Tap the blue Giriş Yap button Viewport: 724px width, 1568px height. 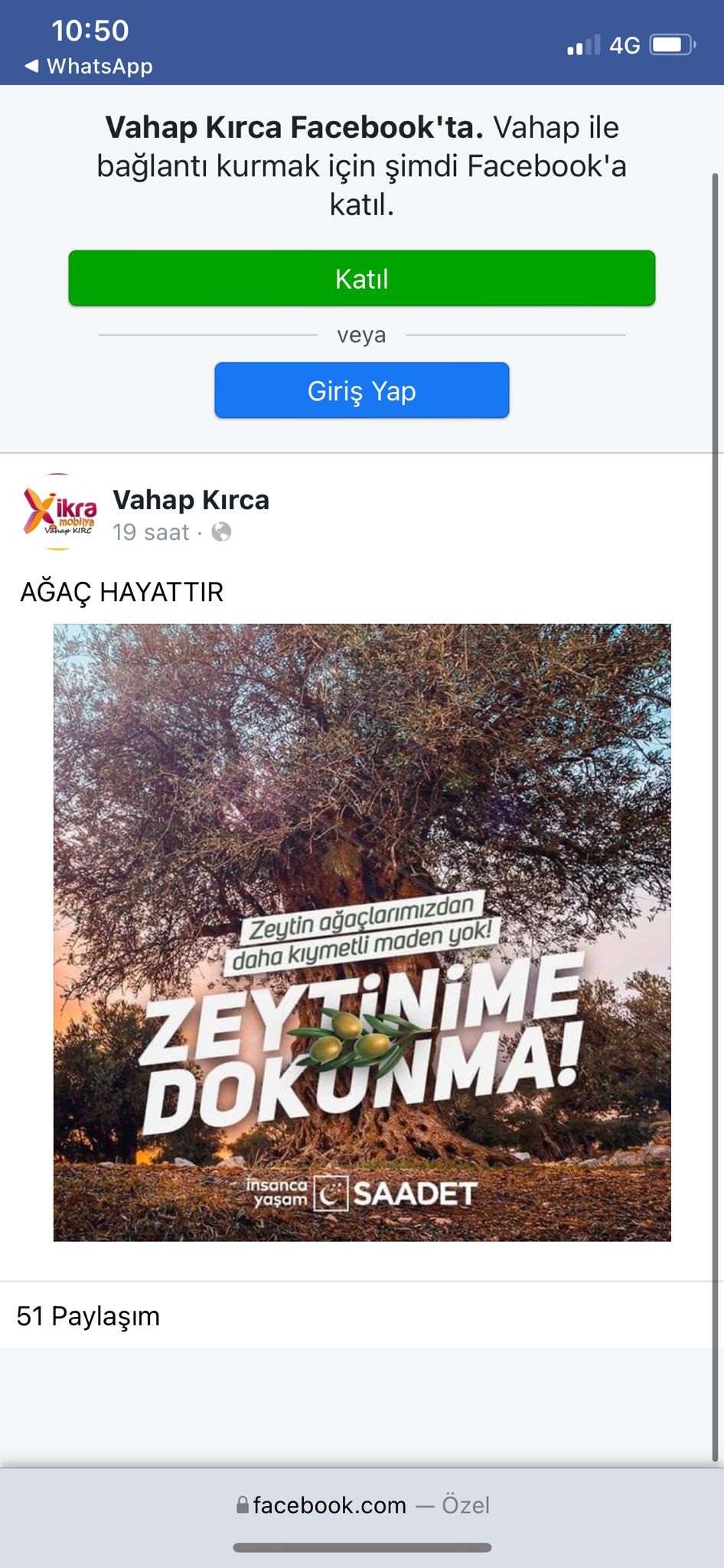tap(361, 390)
